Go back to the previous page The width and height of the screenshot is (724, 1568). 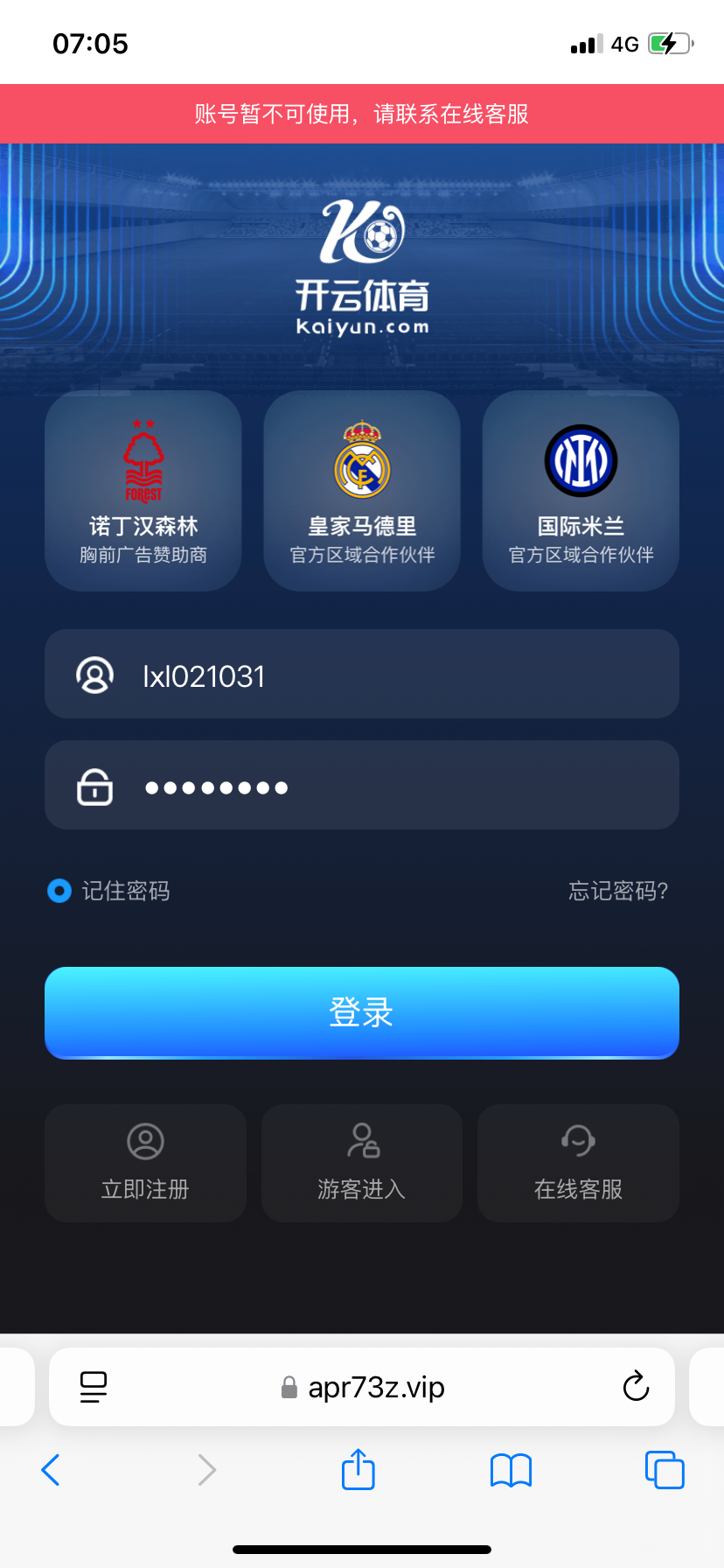51,1470
